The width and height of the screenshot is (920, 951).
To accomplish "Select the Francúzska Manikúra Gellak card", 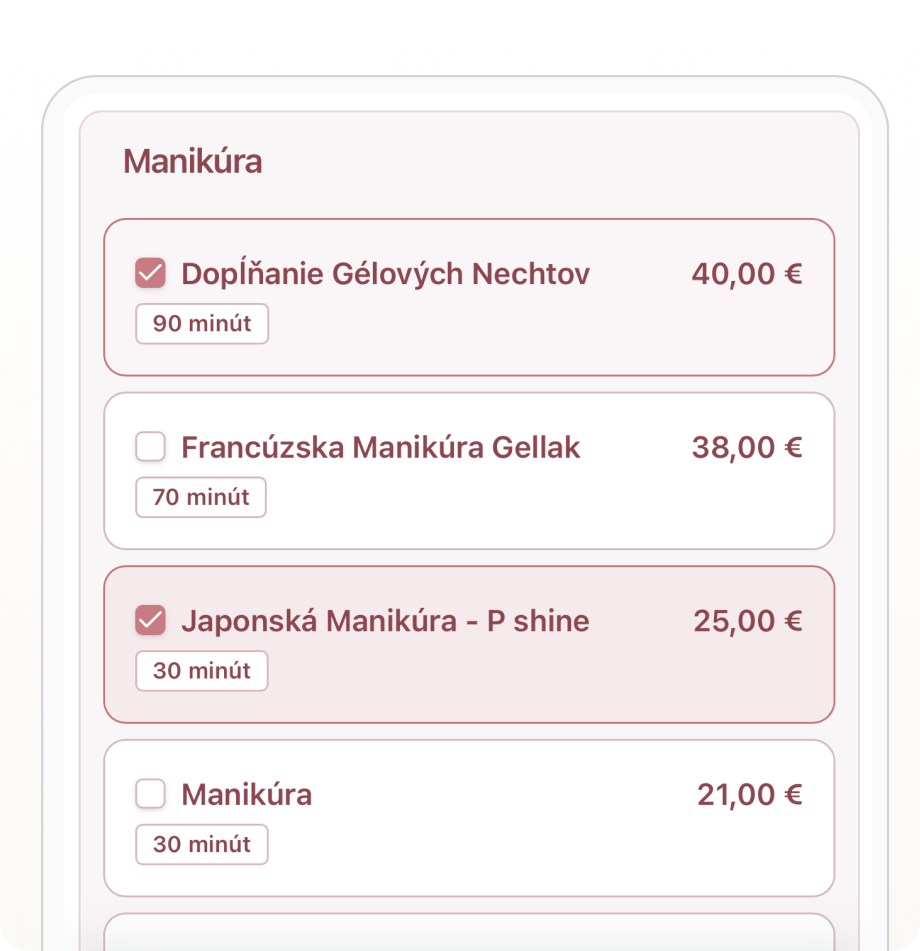I will point(468,470).
